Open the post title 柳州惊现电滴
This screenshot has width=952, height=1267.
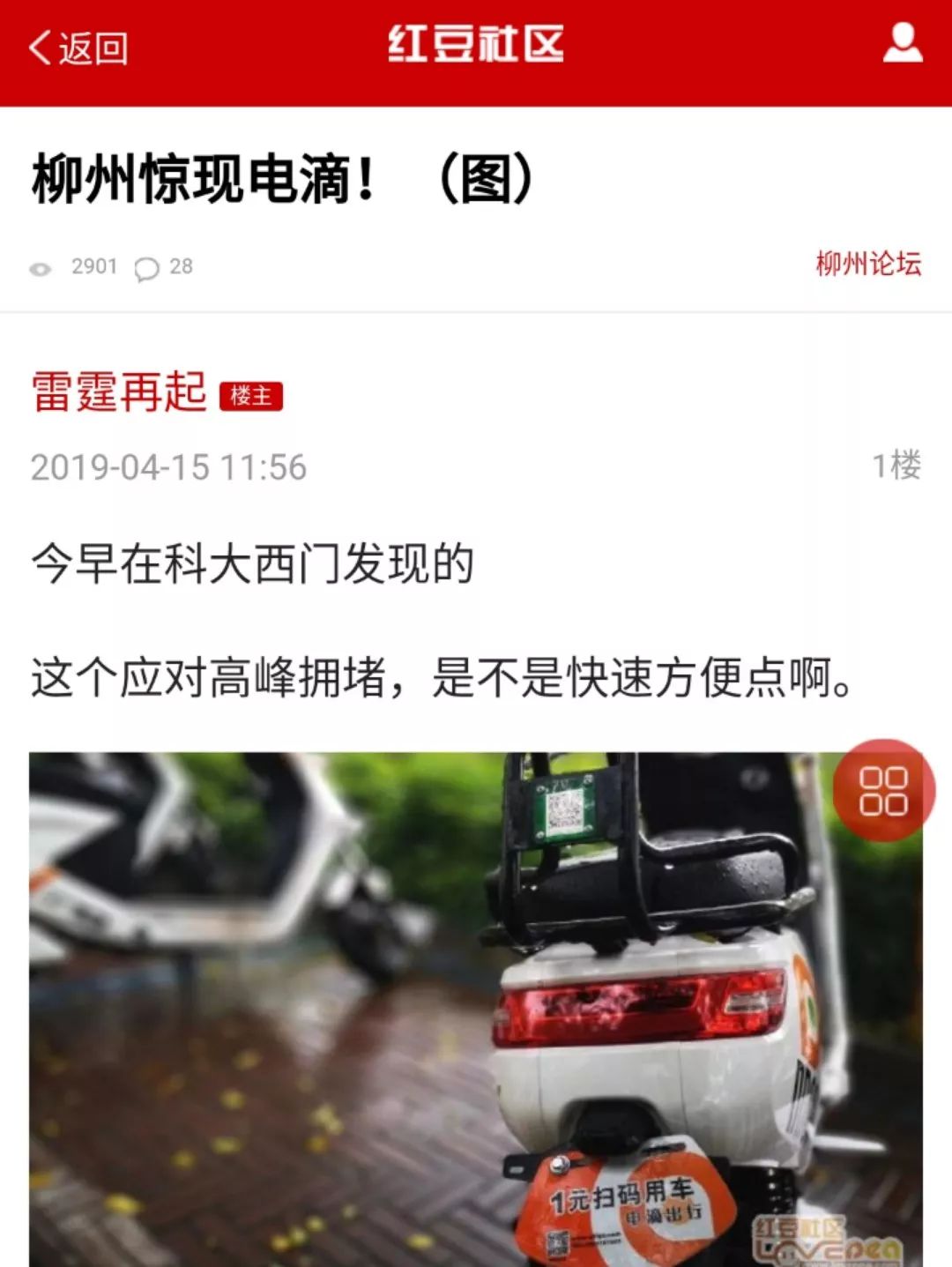[x=282, y=176]
